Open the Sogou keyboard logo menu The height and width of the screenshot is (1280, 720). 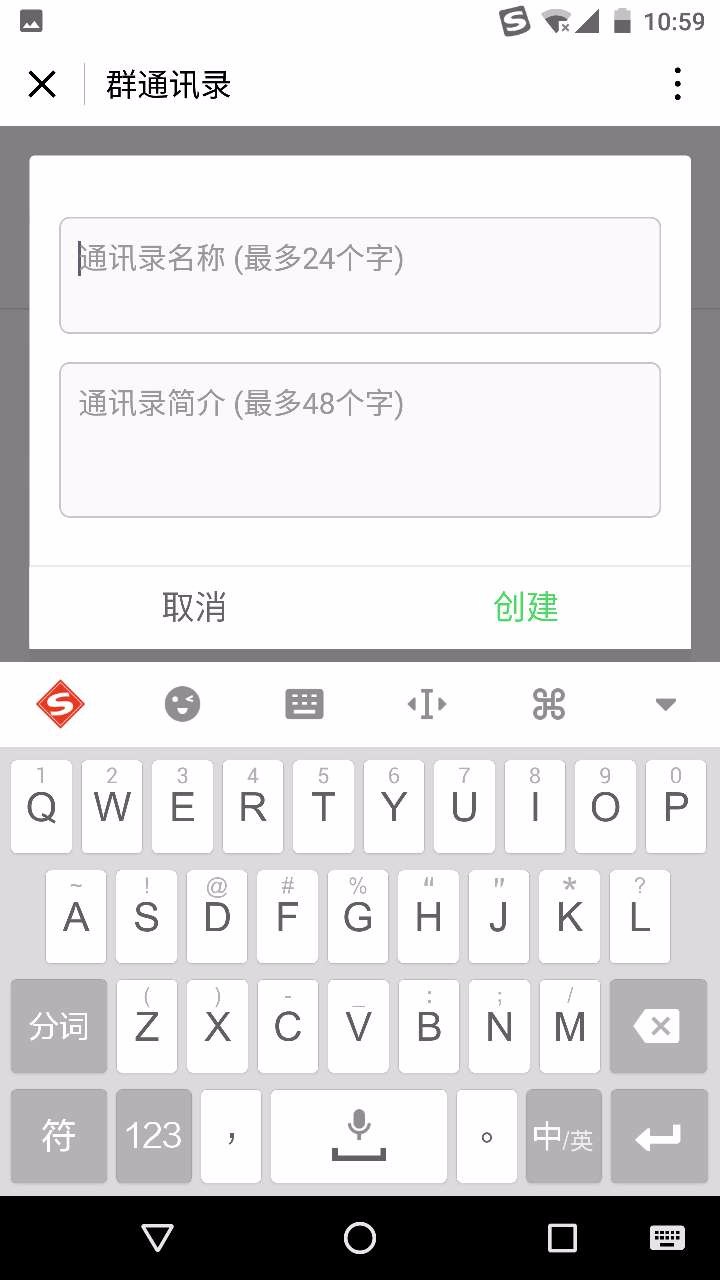(x=61, y=704)
